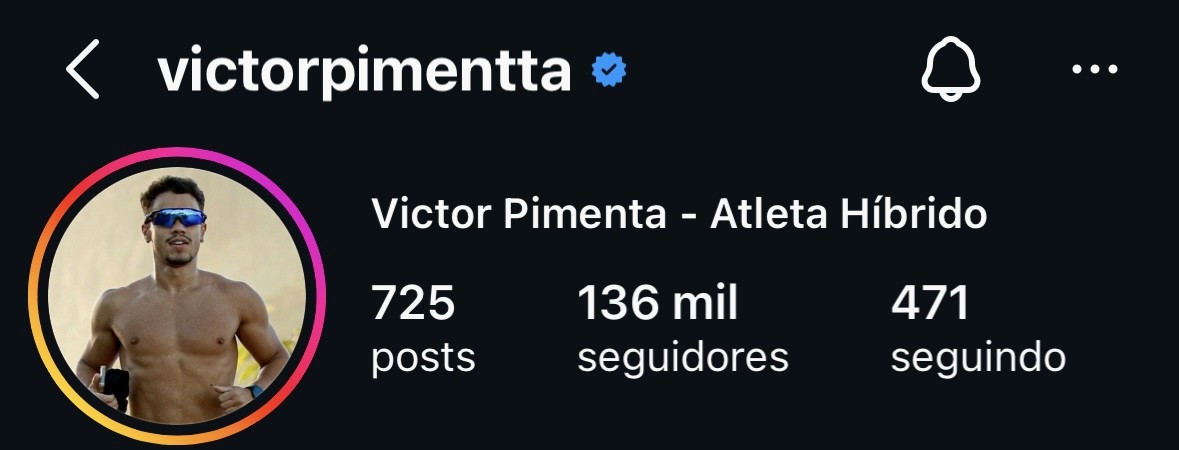Go back using the arrow
The image size is (1179, 450).
[83, 71]
